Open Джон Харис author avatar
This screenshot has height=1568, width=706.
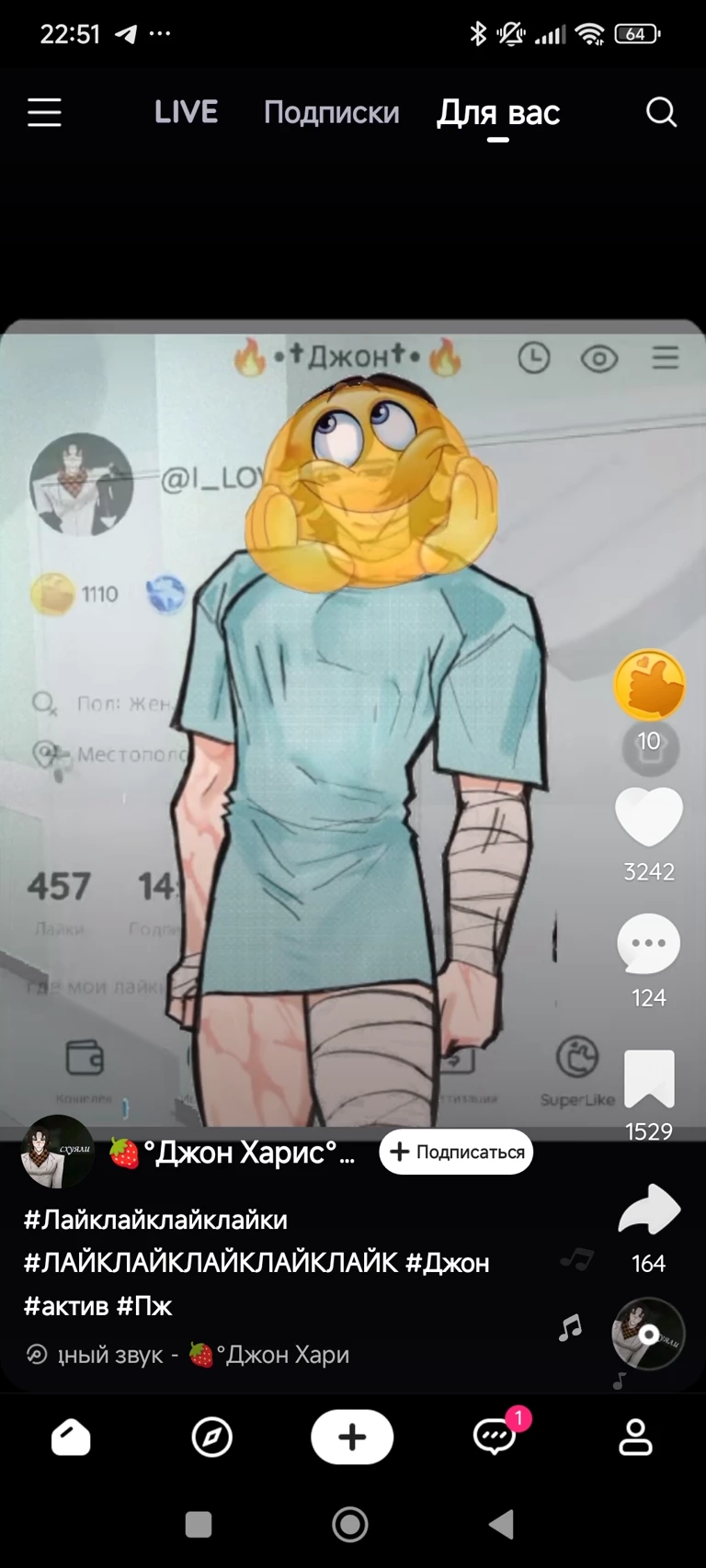[x=57, y=1152]
